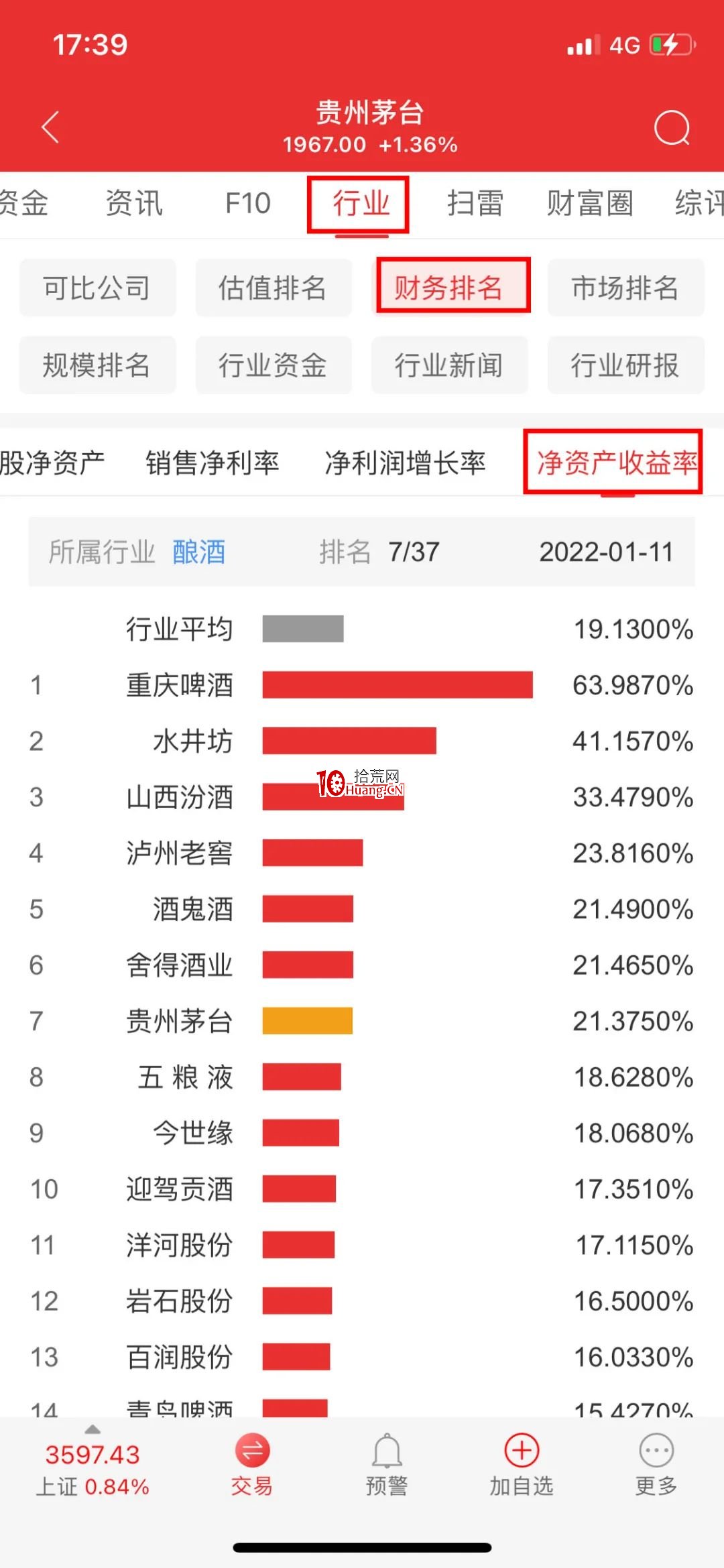Open the 扫雷 tab

475,203
